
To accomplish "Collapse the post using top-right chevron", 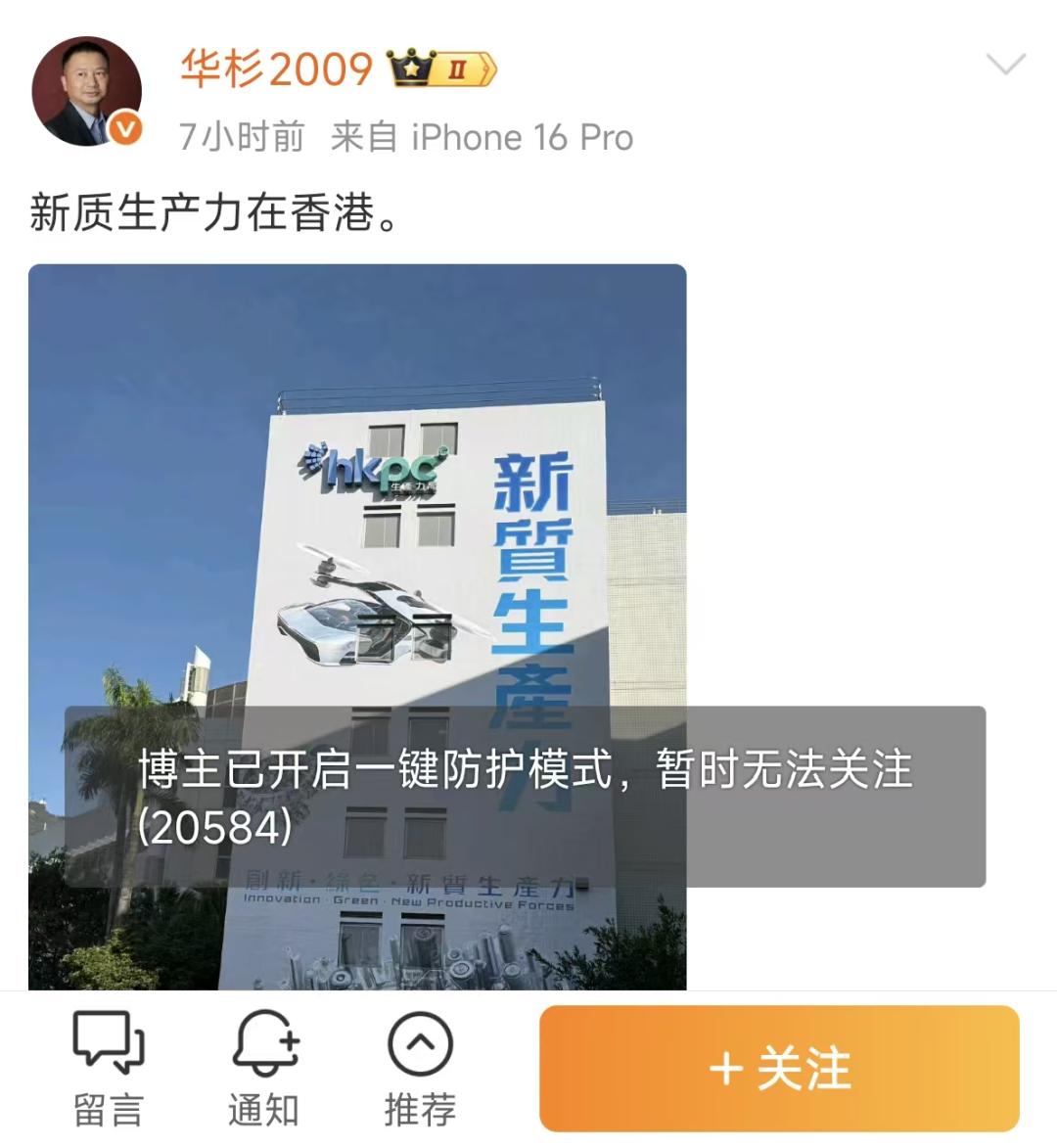I will click(1007, 64).
